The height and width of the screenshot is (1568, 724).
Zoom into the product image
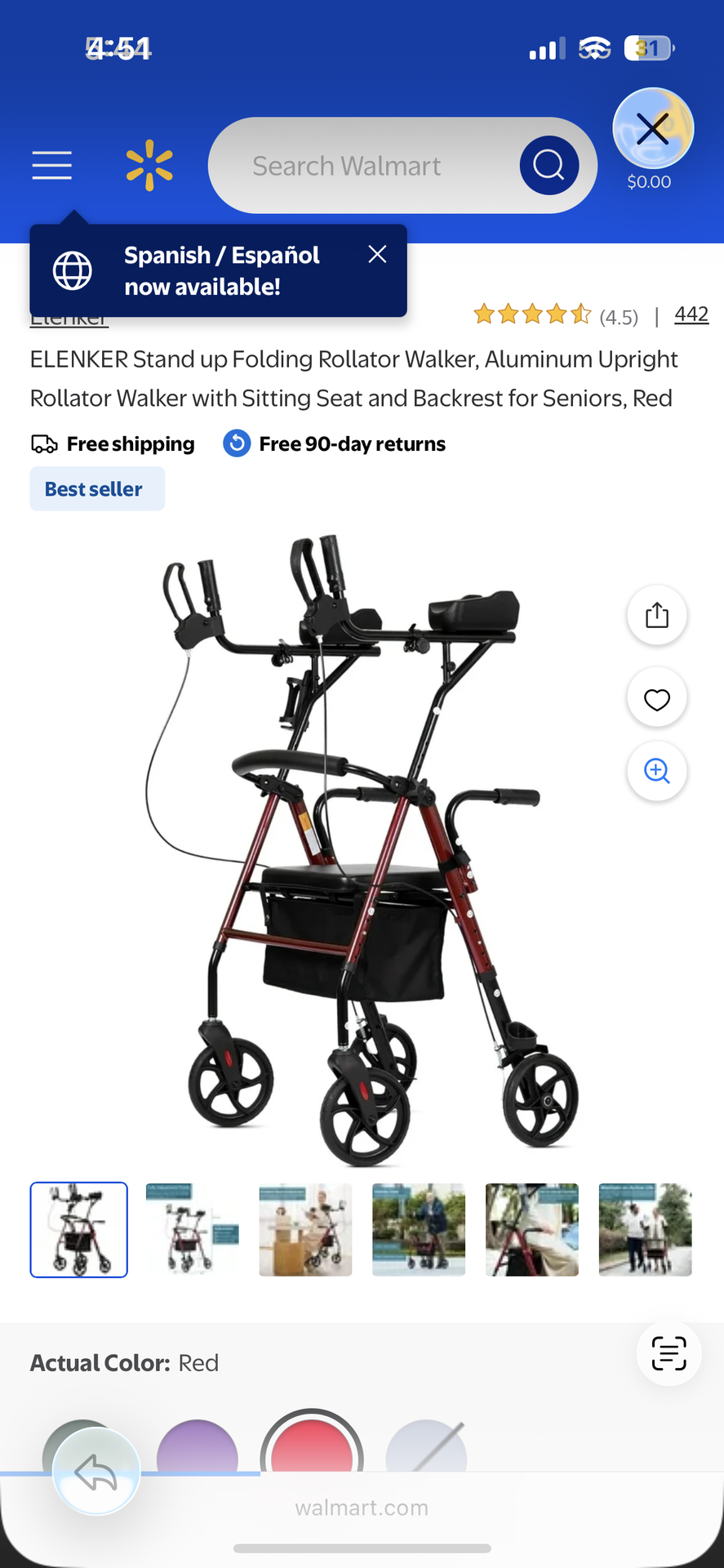[x=656, y=771]
